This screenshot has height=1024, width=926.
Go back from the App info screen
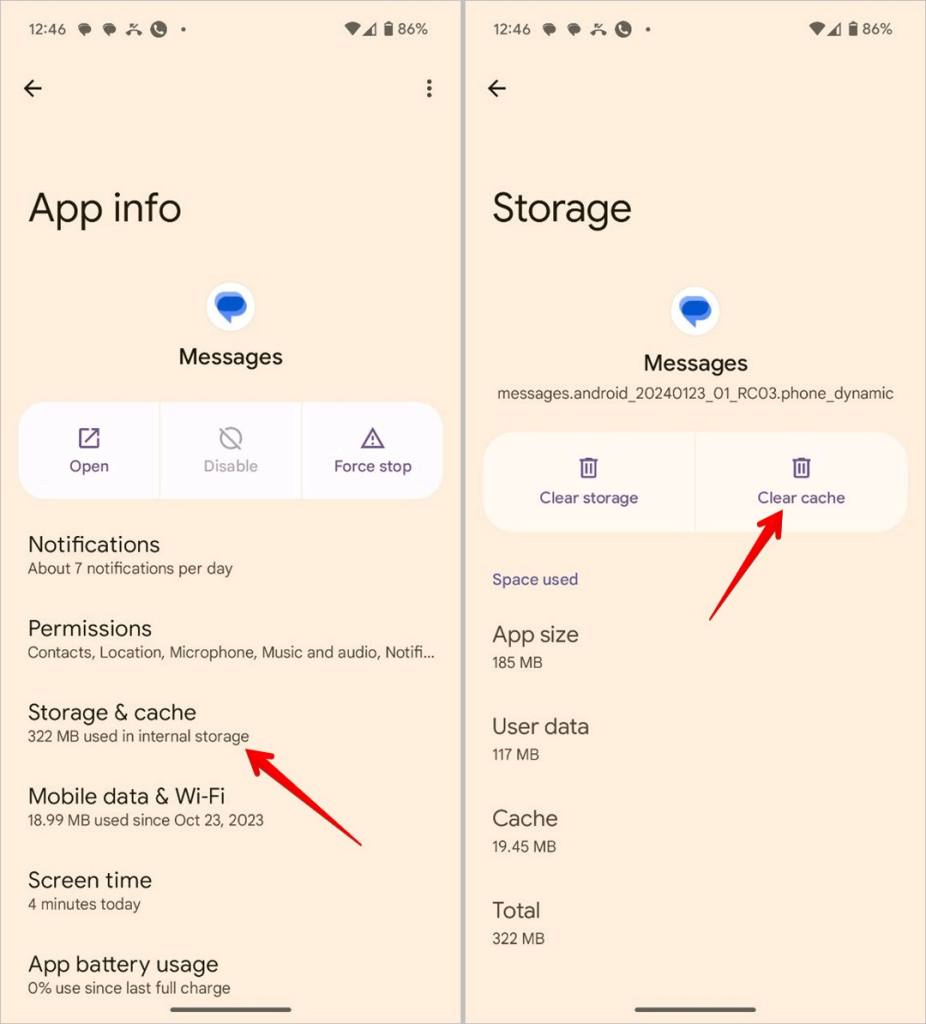tap(33, 88)
